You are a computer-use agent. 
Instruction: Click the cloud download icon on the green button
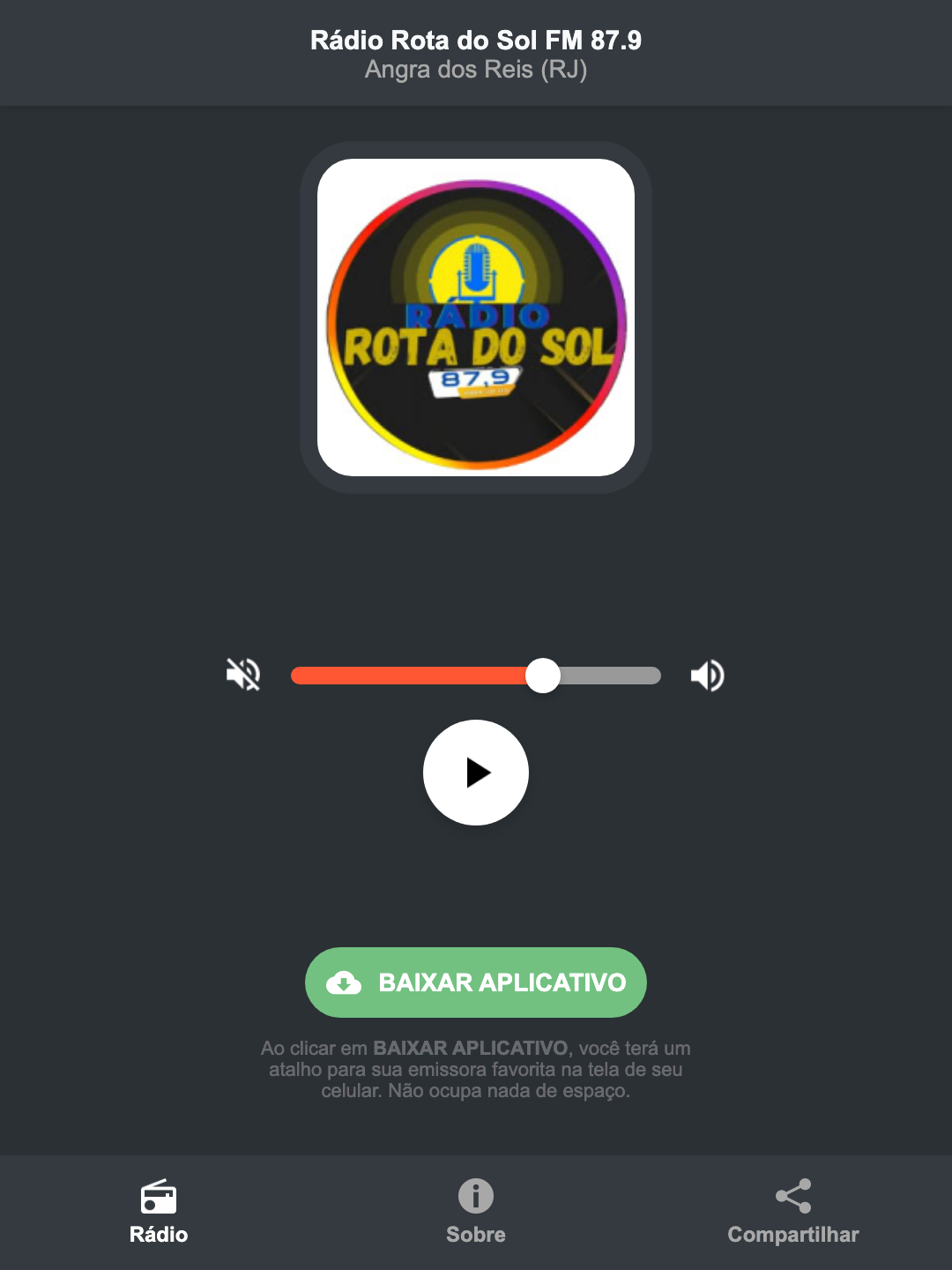tap(346, 982)
